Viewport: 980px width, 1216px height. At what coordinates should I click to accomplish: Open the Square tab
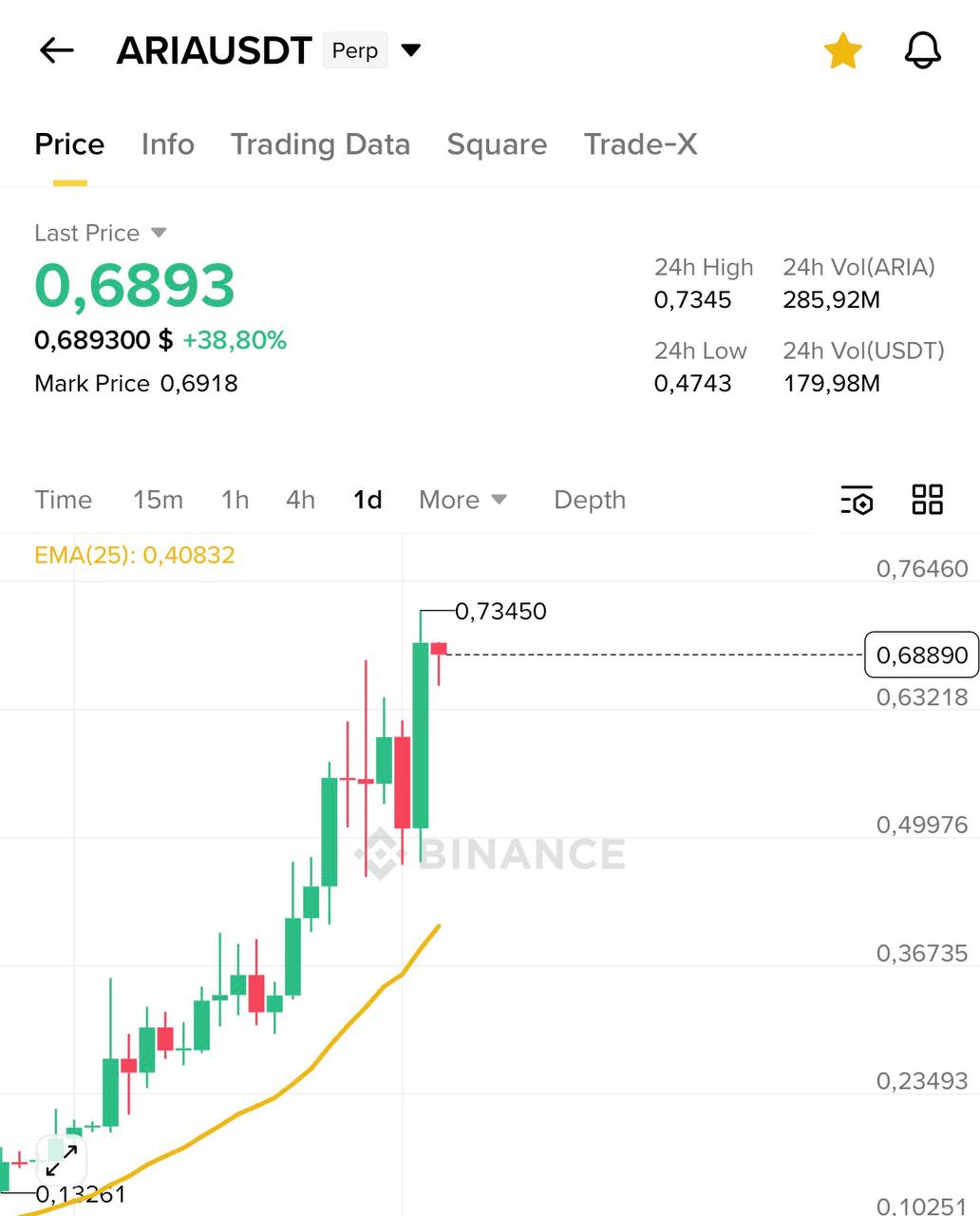(497, 144)
